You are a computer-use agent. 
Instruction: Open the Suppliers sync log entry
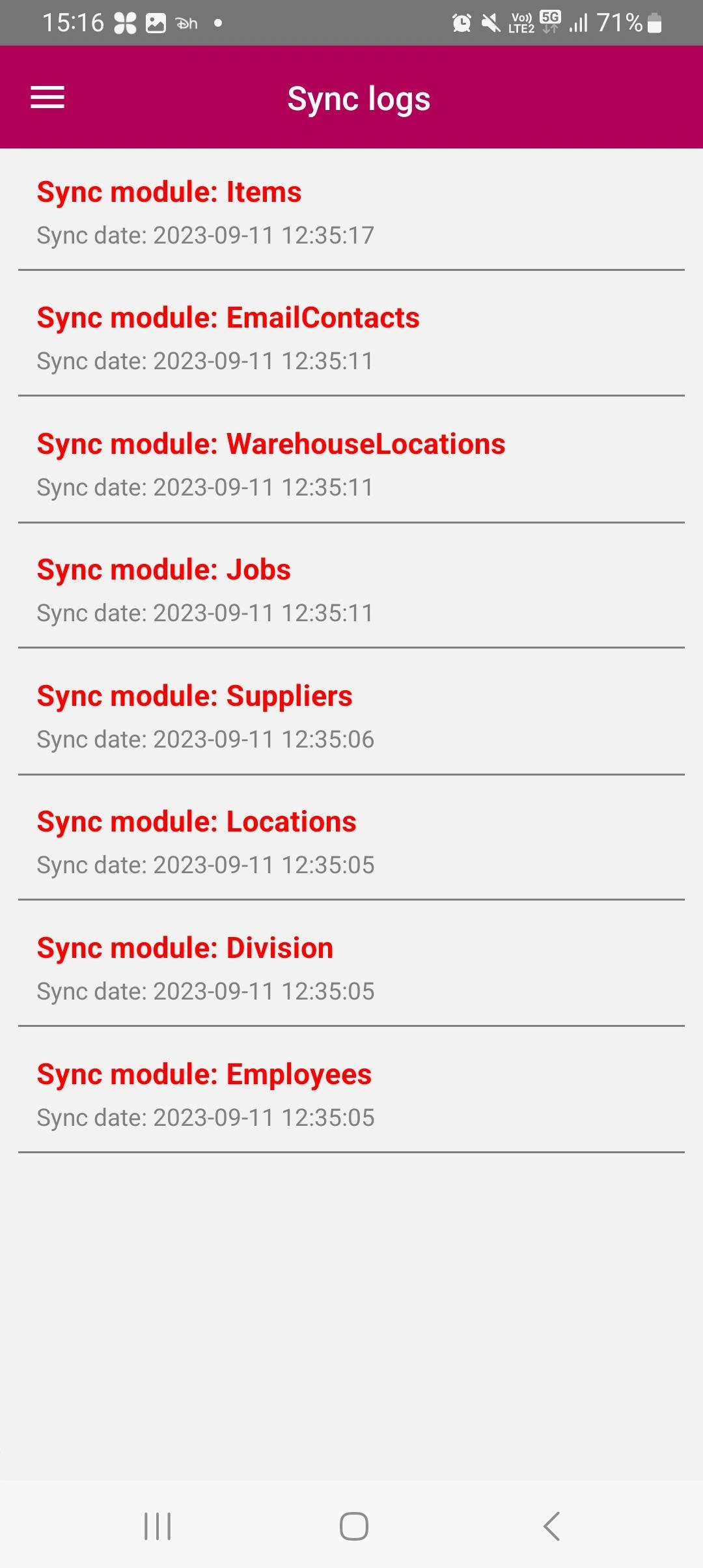coord(351,716)
